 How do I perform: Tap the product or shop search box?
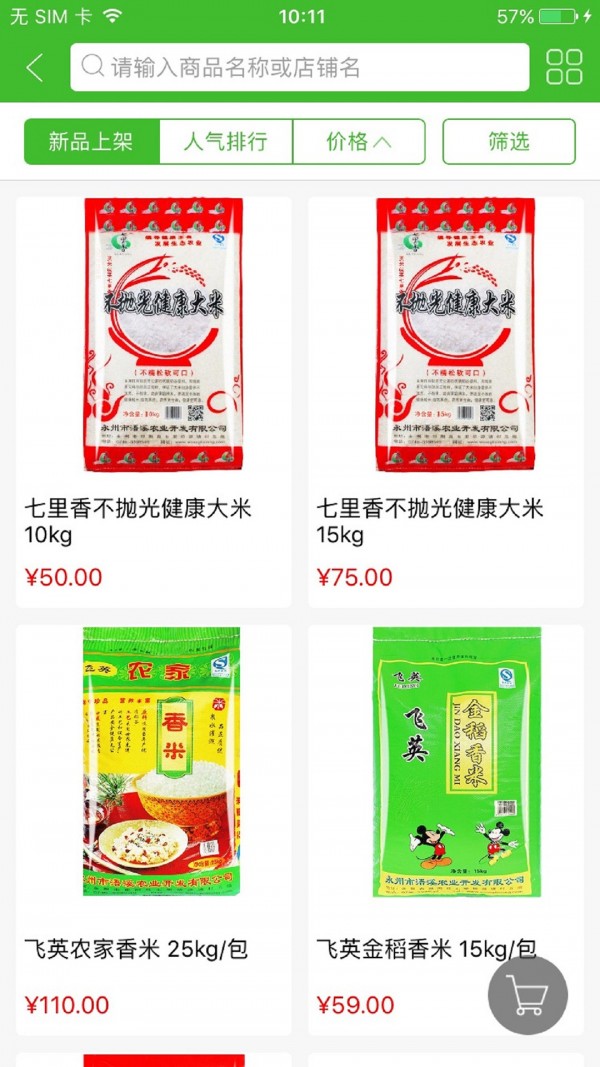click(300, 67)
